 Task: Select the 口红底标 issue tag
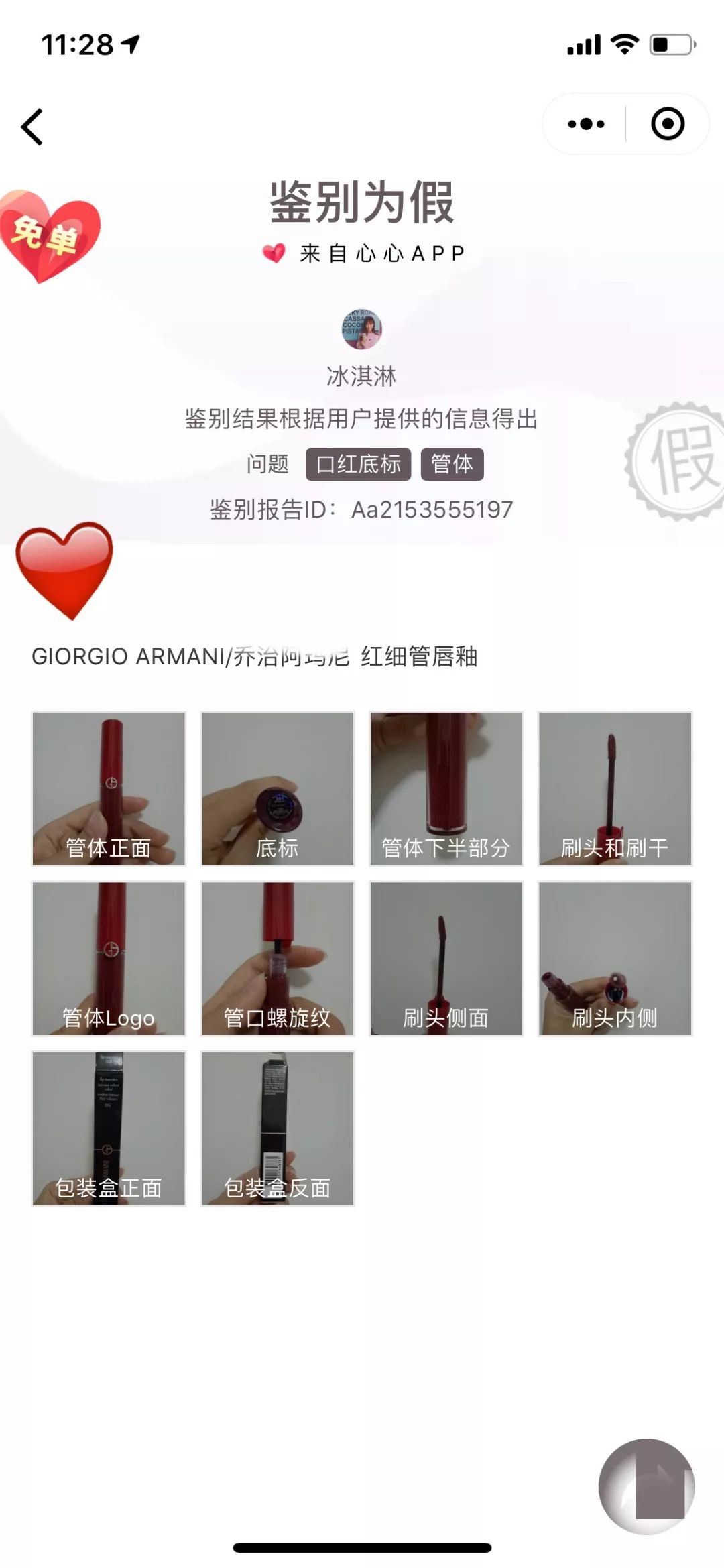358,464
